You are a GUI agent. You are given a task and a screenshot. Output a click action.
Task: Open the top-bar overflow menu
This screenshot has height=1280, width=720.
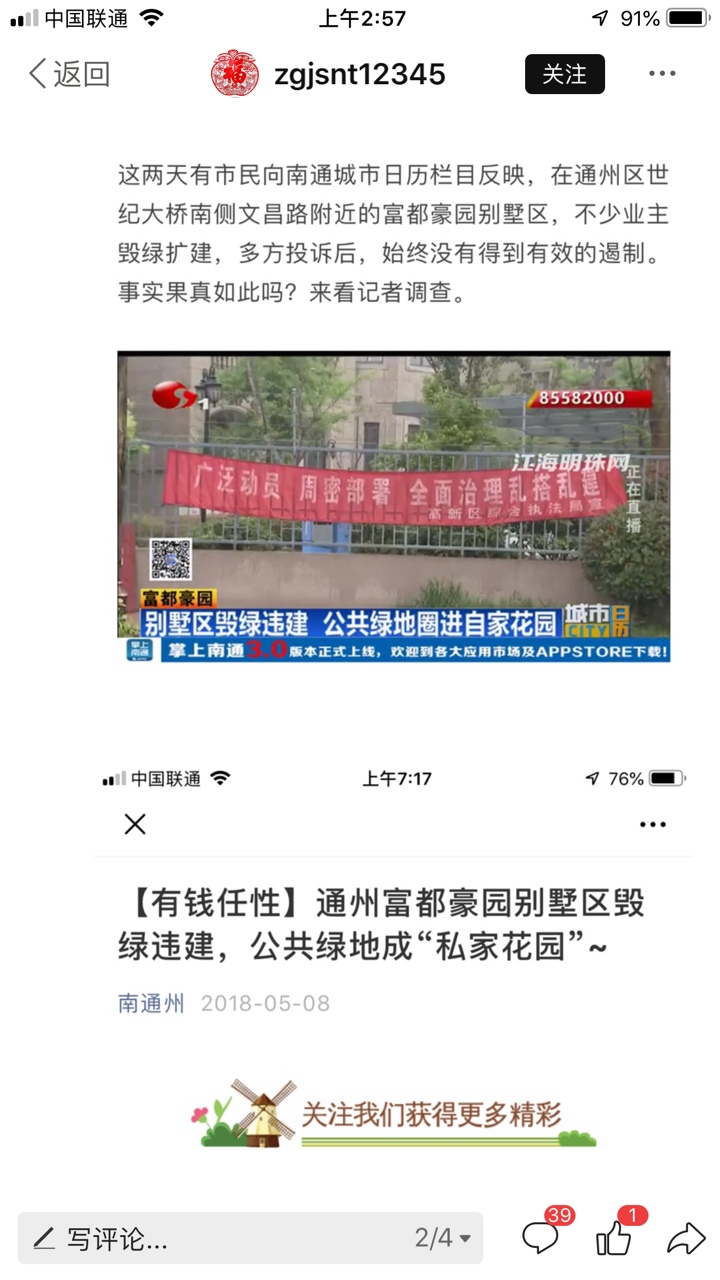pyautogui.click(x=662, y=74)
